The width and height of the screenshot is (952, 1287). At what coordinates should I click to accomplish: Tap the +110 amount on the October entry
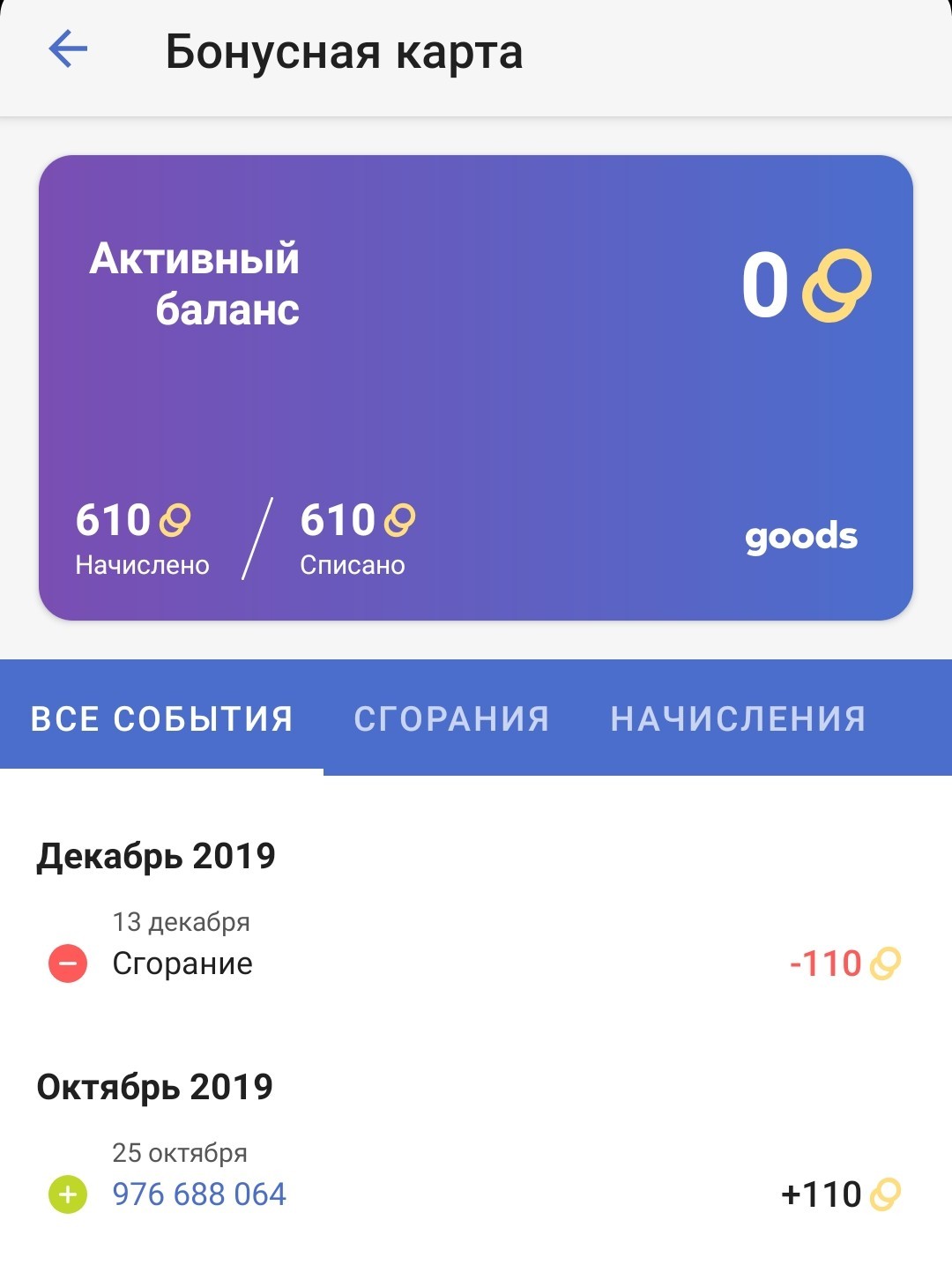821,1194
